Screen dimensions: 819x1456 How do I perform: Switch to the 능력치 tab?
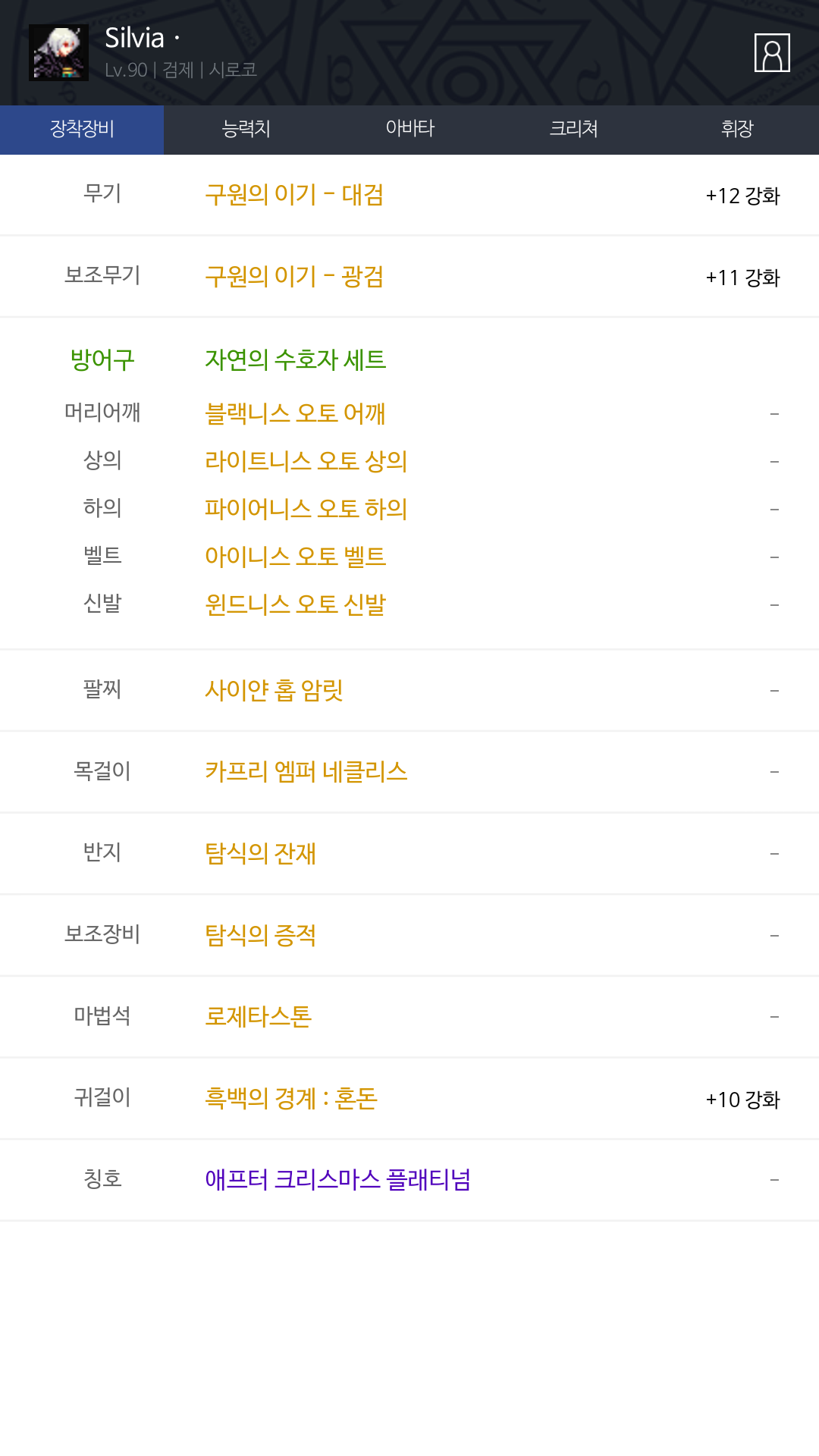[x=246, y=130]
